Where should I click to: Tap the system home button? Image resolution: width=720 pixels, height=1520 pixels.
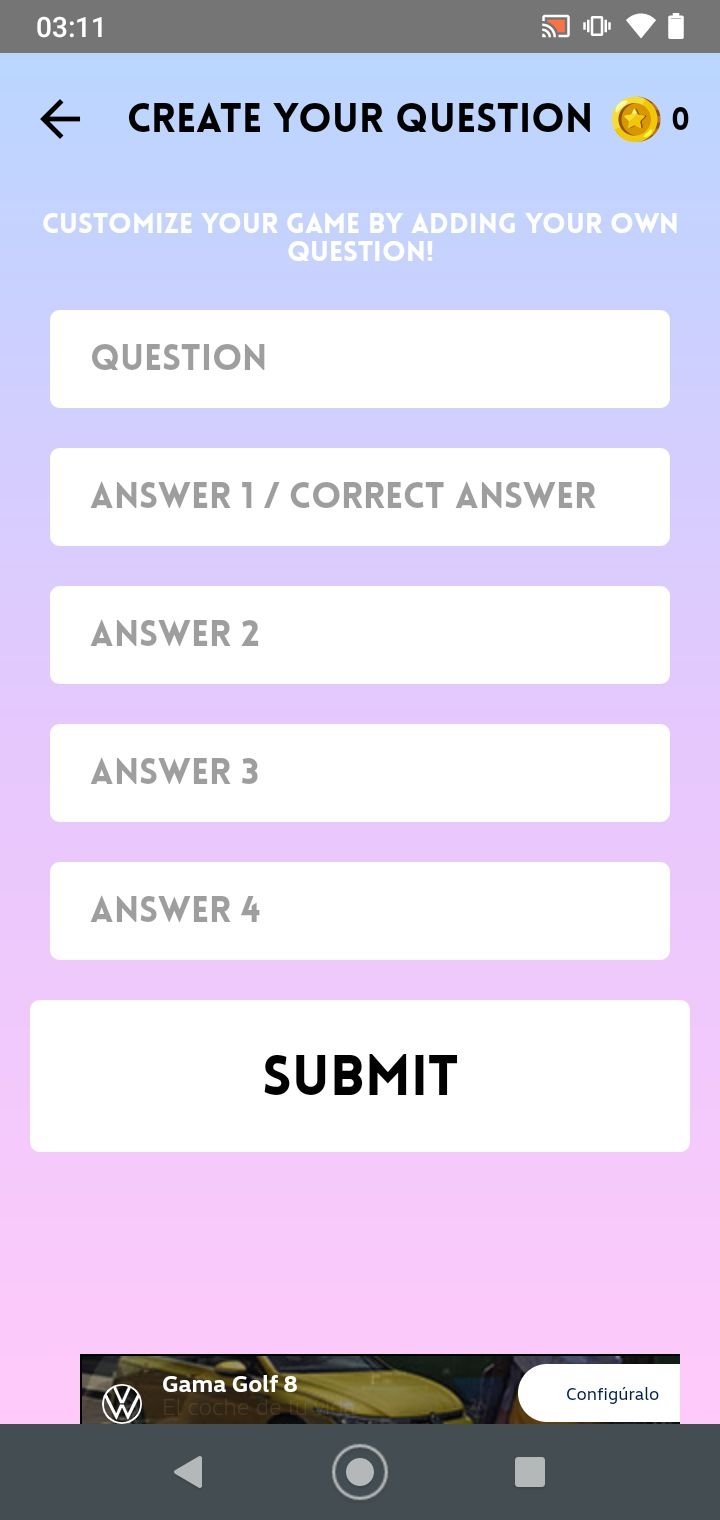[x=360, y=1472]
